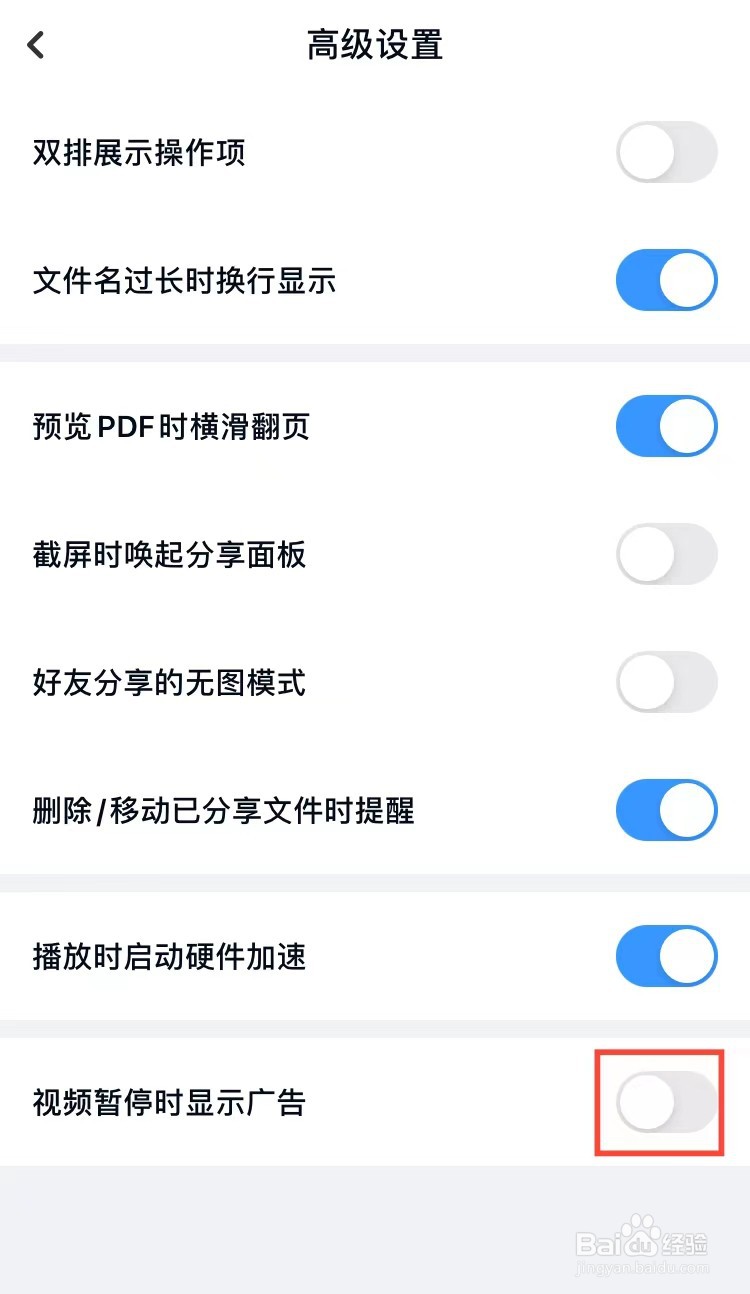The image size is (750, 1294).
Task: Disable 删除/移动已分享文件时提醒
Action: point(665,811)
